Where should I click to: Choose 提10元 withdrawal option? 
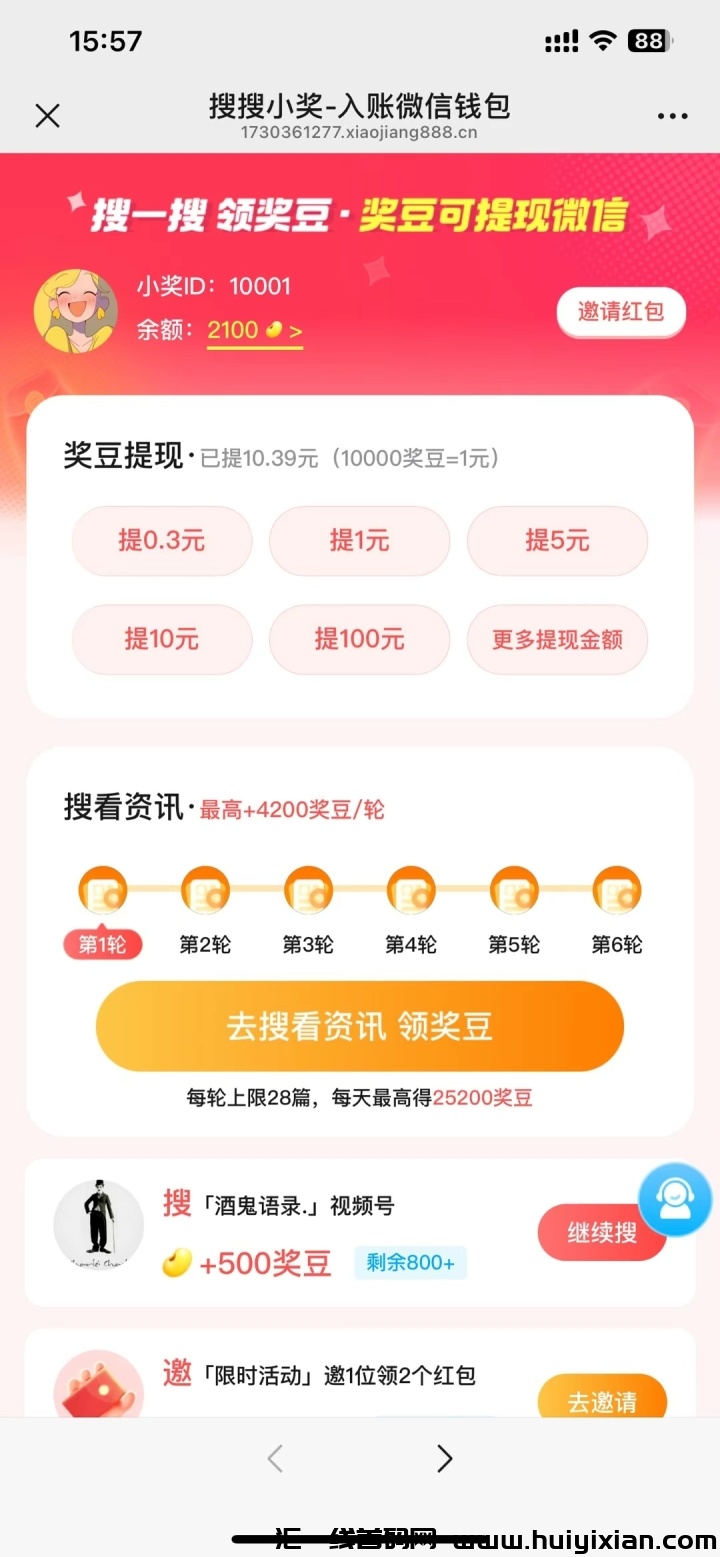[162, 639]
